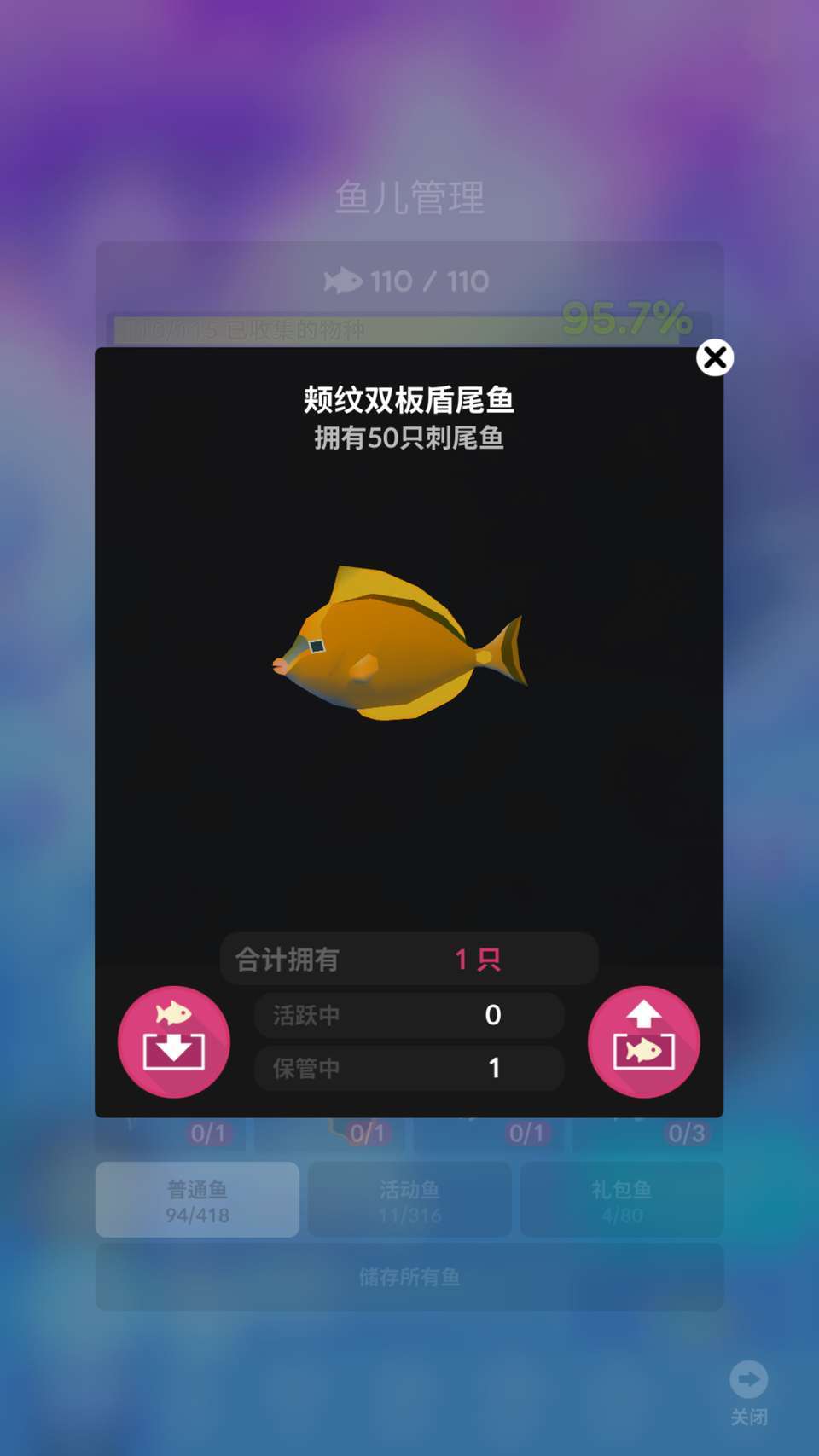This screenshot has height=1456, width=819.
Task: Click the fish icon beside the 110/110 counter
Action: pos(344,280)
